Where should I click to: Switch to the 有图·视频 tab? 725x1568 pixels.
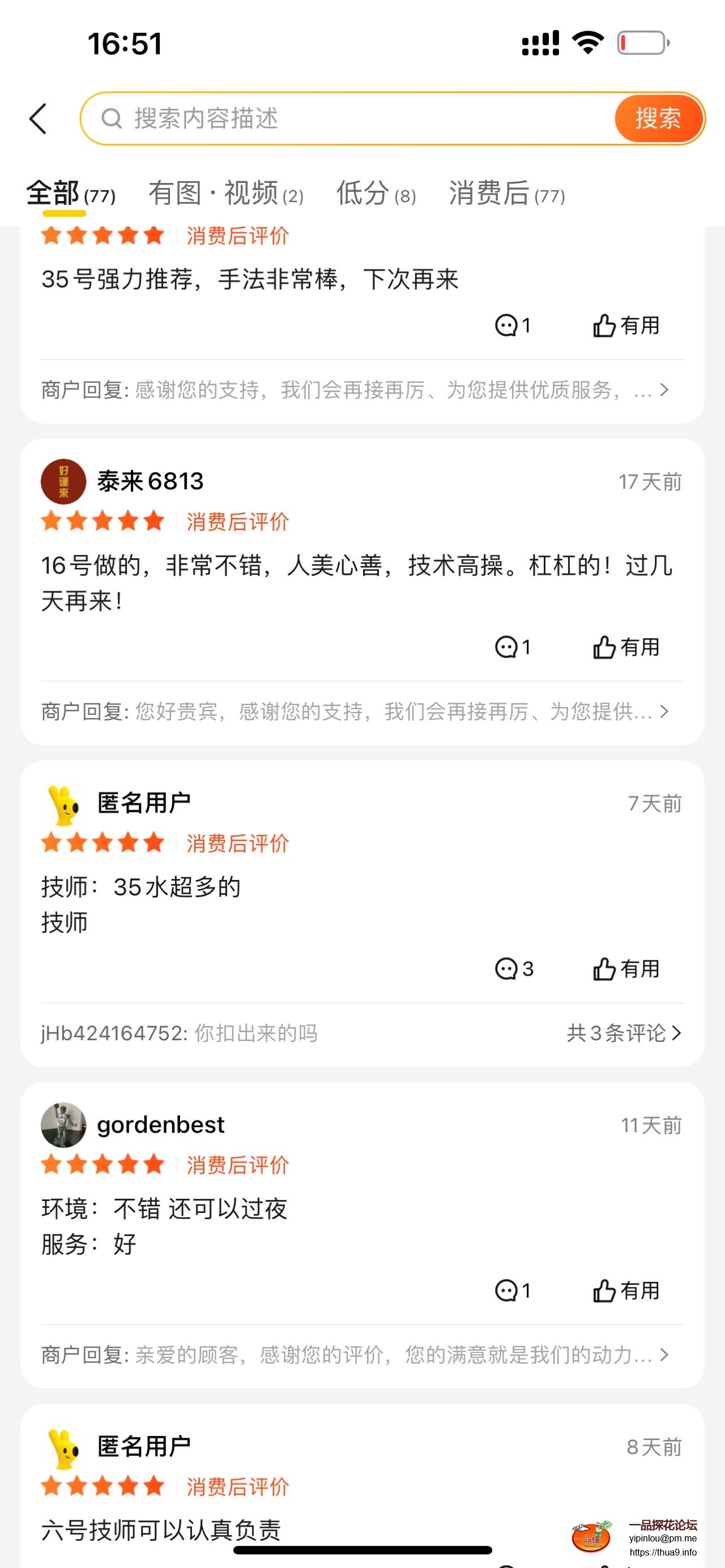(x=226, y=194)
